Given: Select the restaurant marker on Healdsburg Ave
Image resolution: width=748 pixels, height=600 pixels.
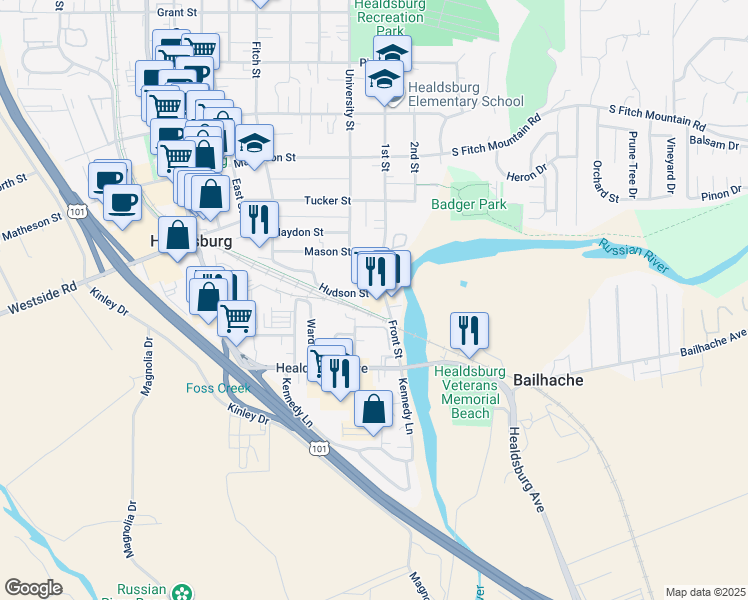Looking at the screenshot, I should [341, 374].
